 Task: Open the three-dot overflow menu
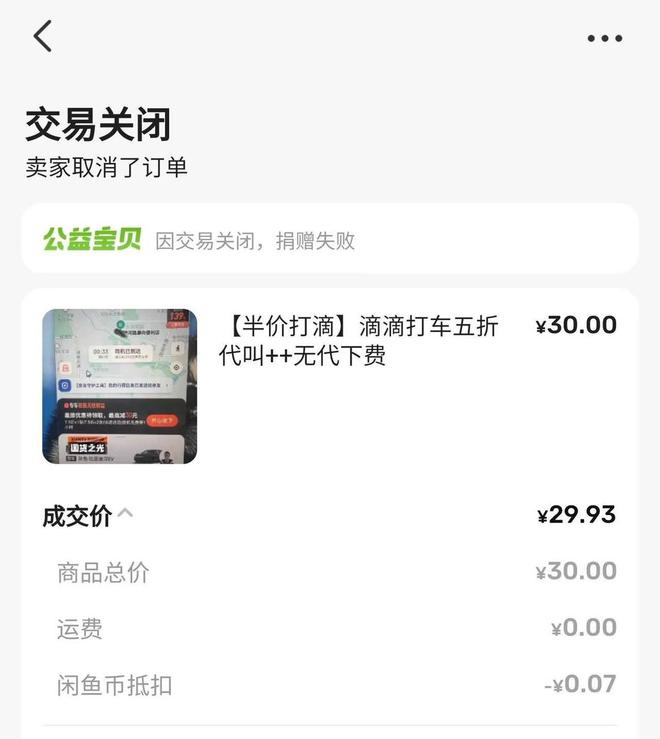[x=604, y=39]
